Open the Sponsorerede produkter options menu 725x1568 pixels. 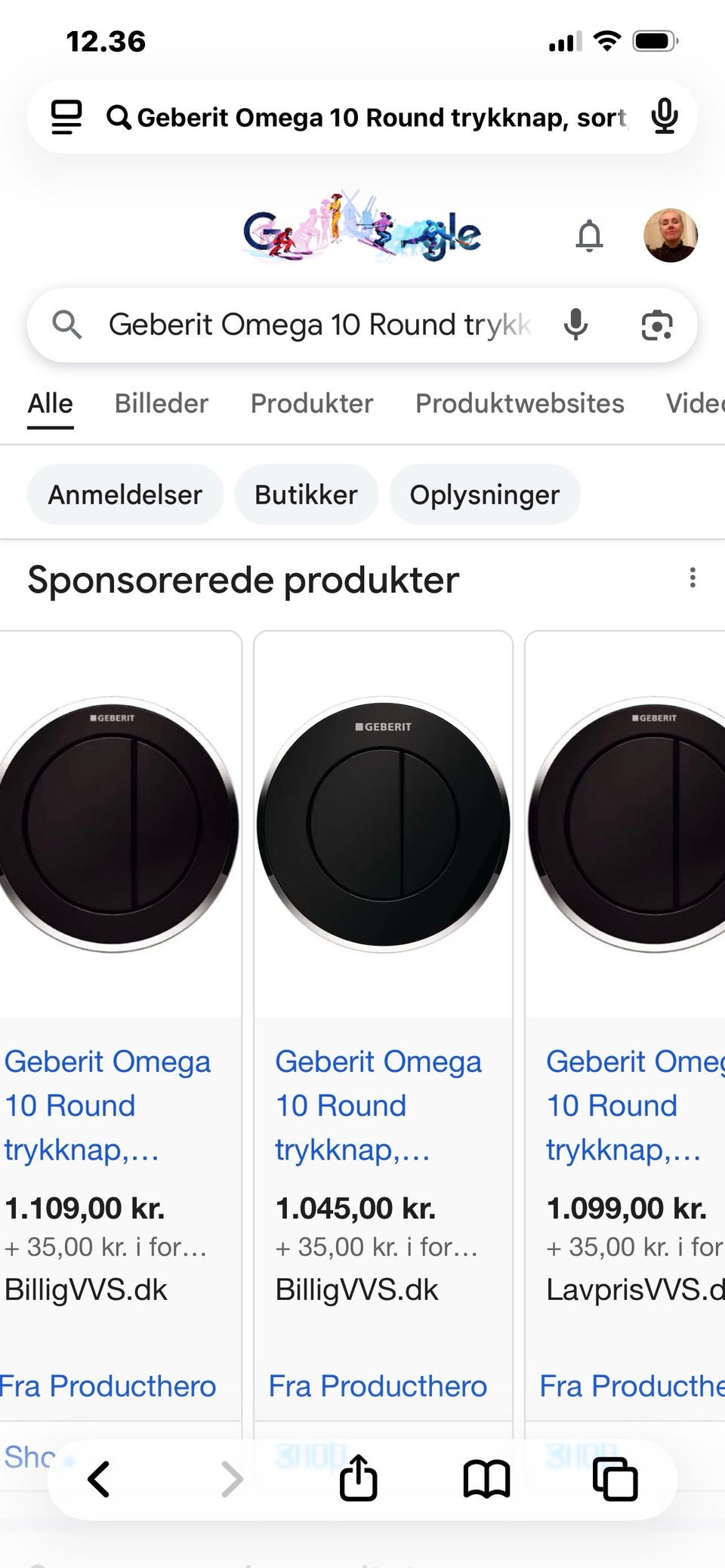(693, 578)
